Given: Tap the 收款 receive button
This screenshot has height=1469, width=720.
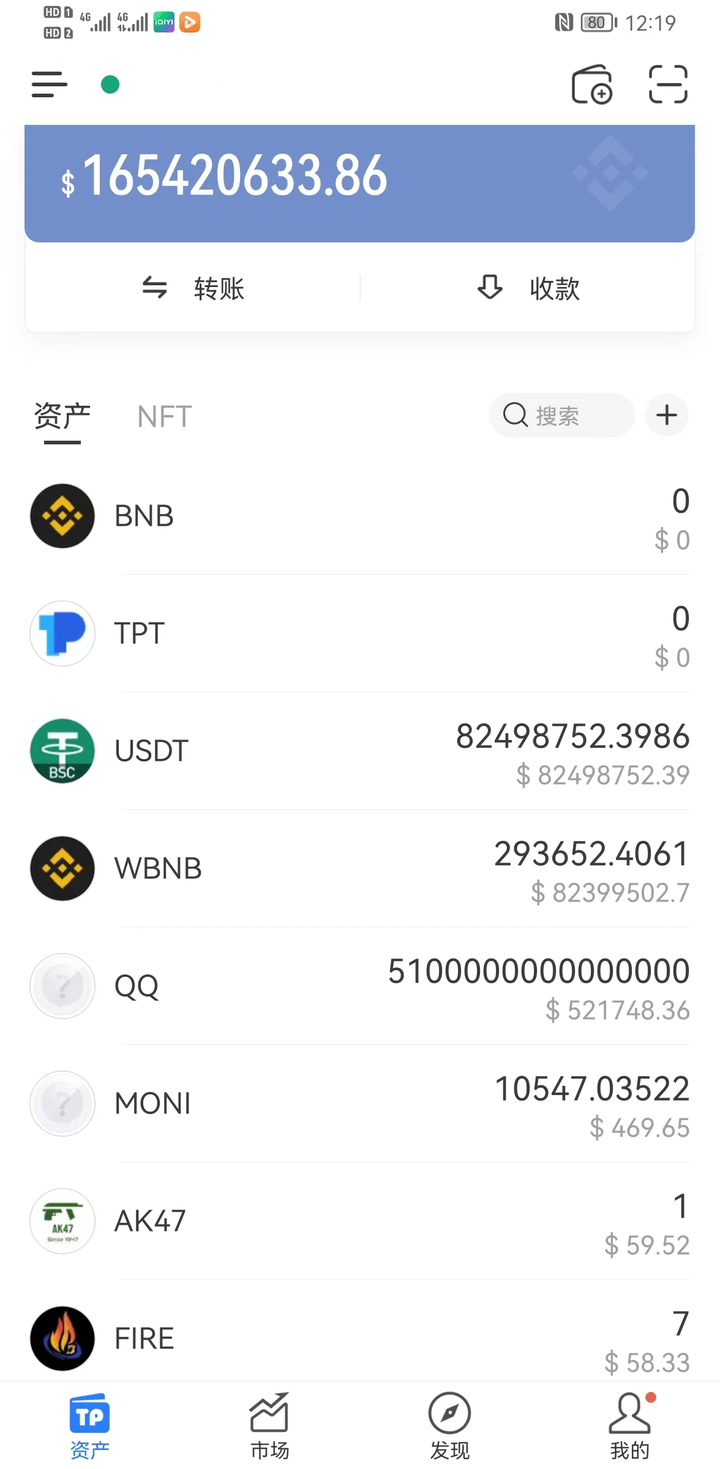Looking at the screenshot, I should pos(528,289).
